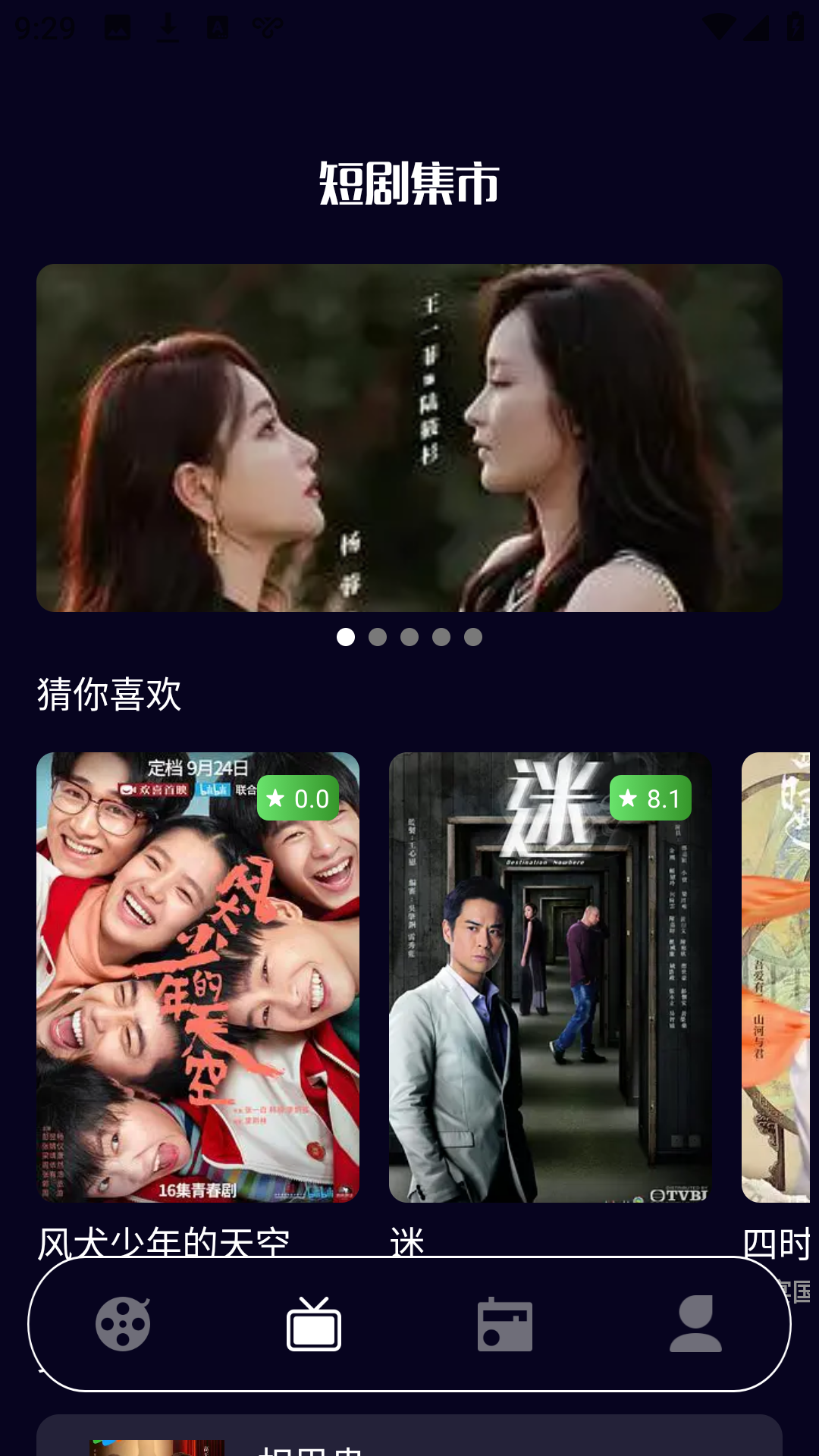Go to the profile tab
This screenshot has width=819, height=1456.
click(695, 1324)
